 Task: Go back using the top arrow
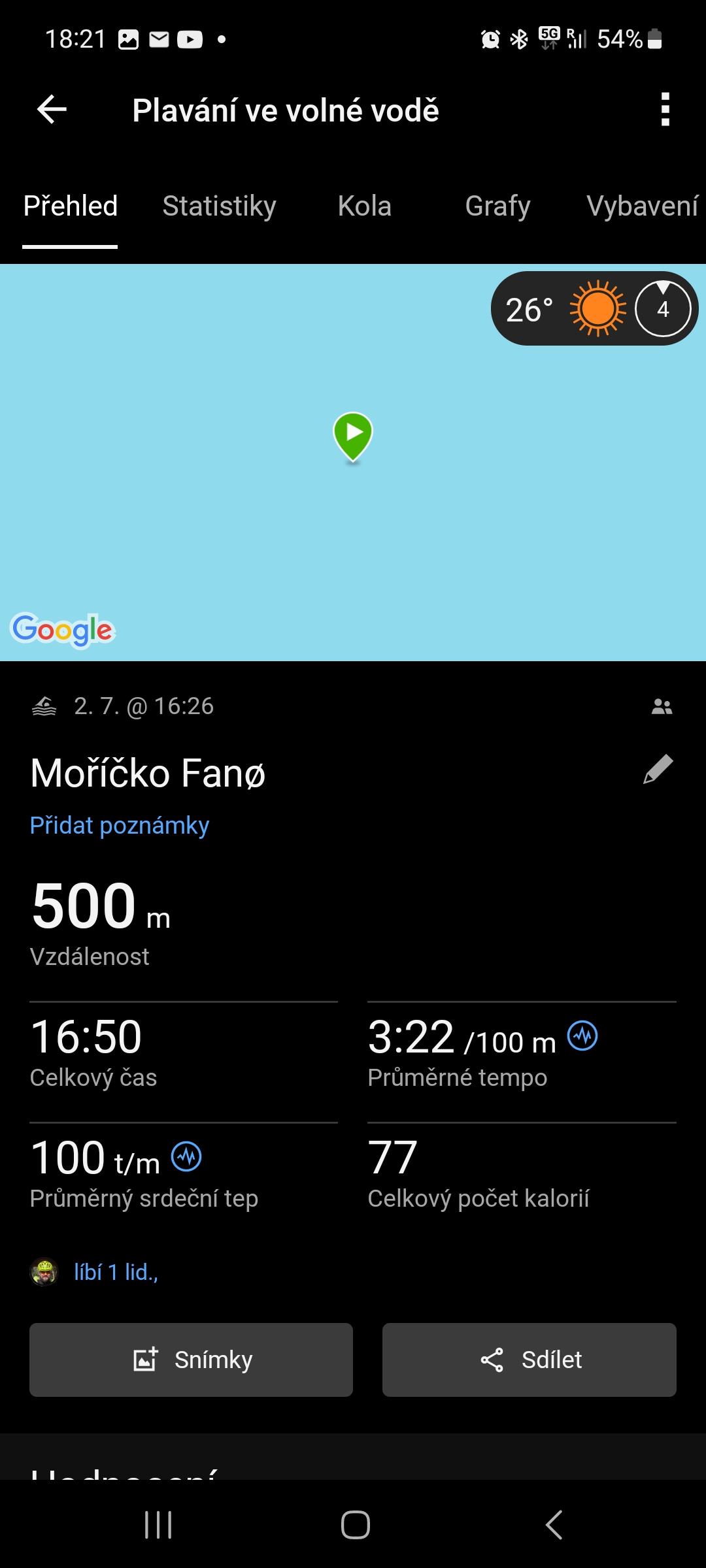tap(52, 109)
